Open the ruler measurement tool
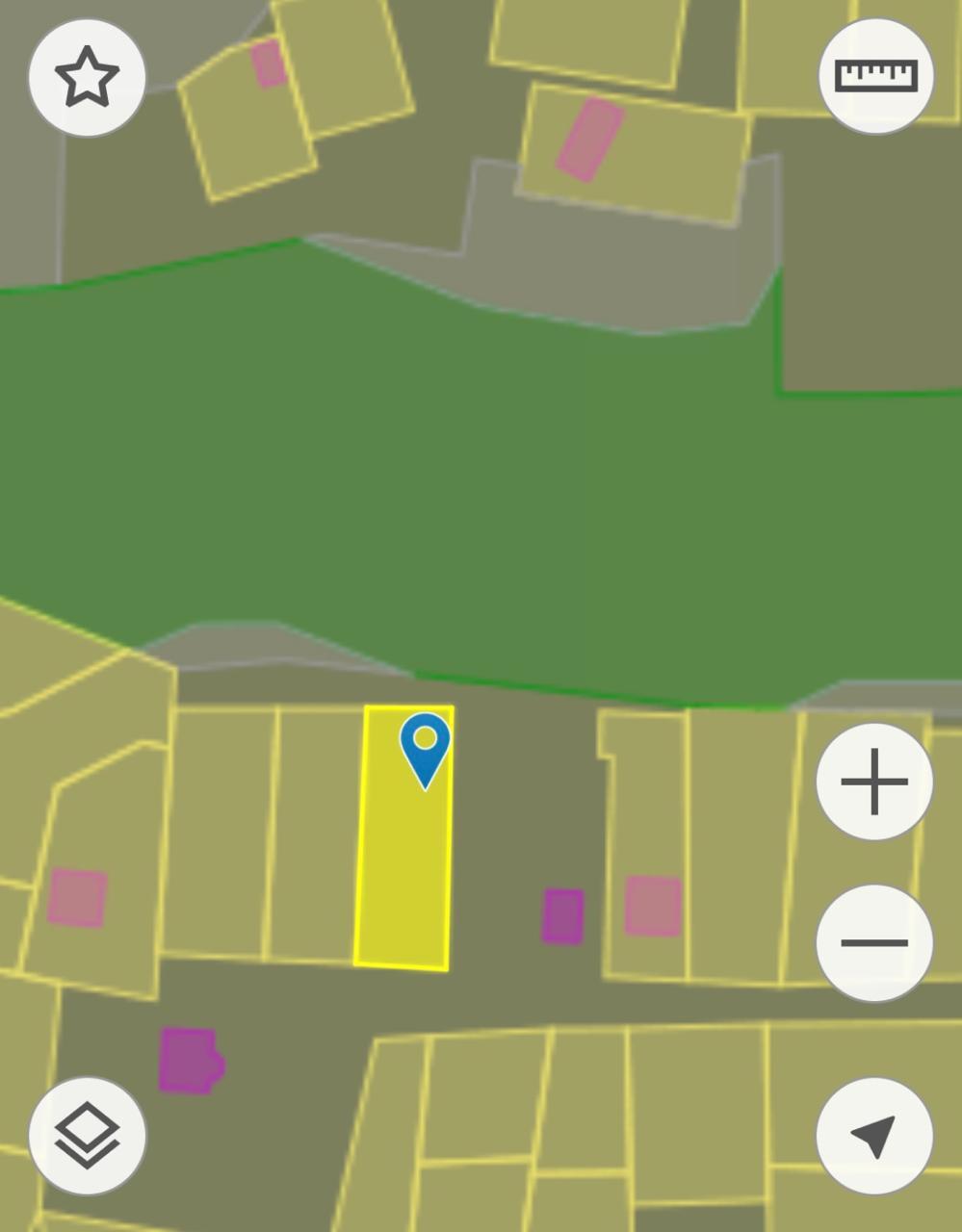 coord(875,76)
